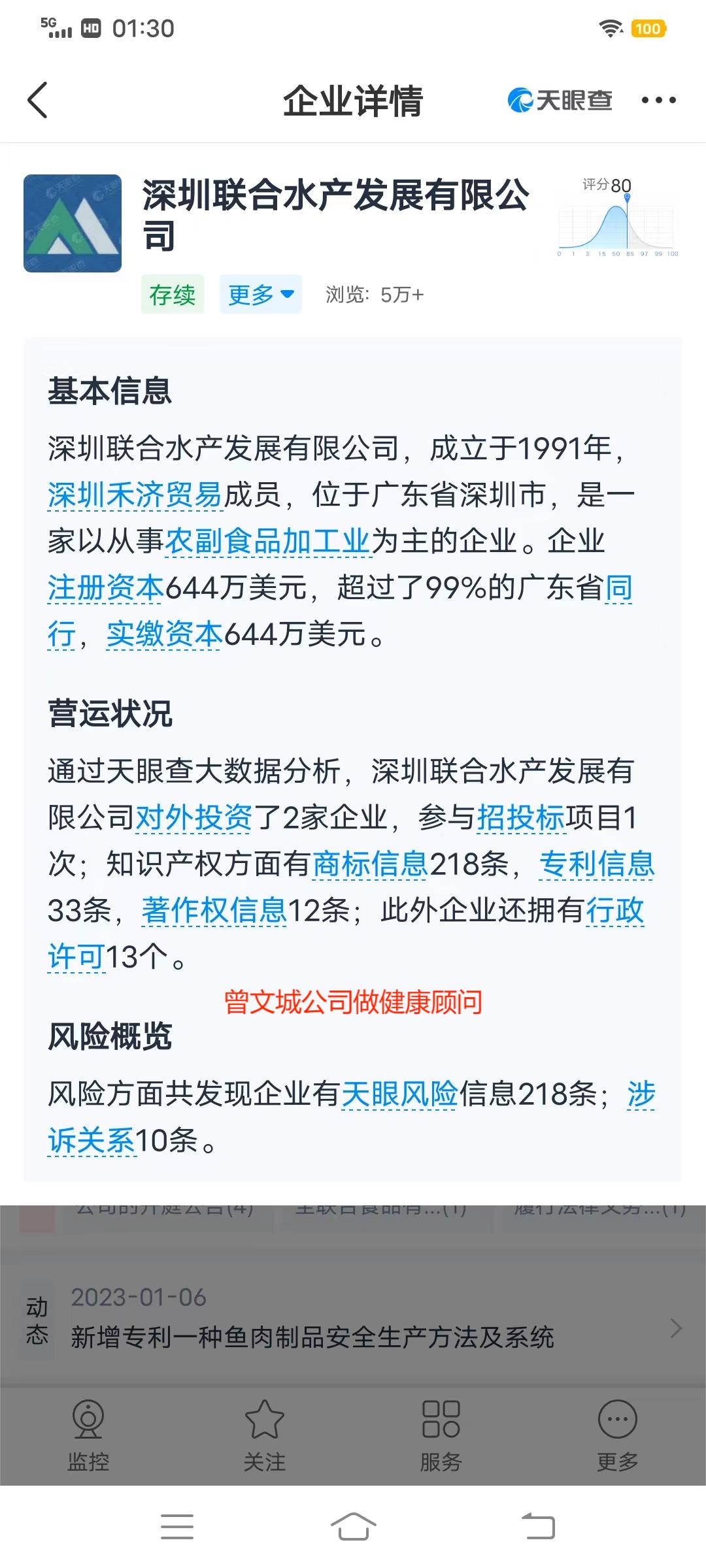Tap the 监控 bottom button
This screenshot has height=1568, width=706.
[x=88, y=1436]
